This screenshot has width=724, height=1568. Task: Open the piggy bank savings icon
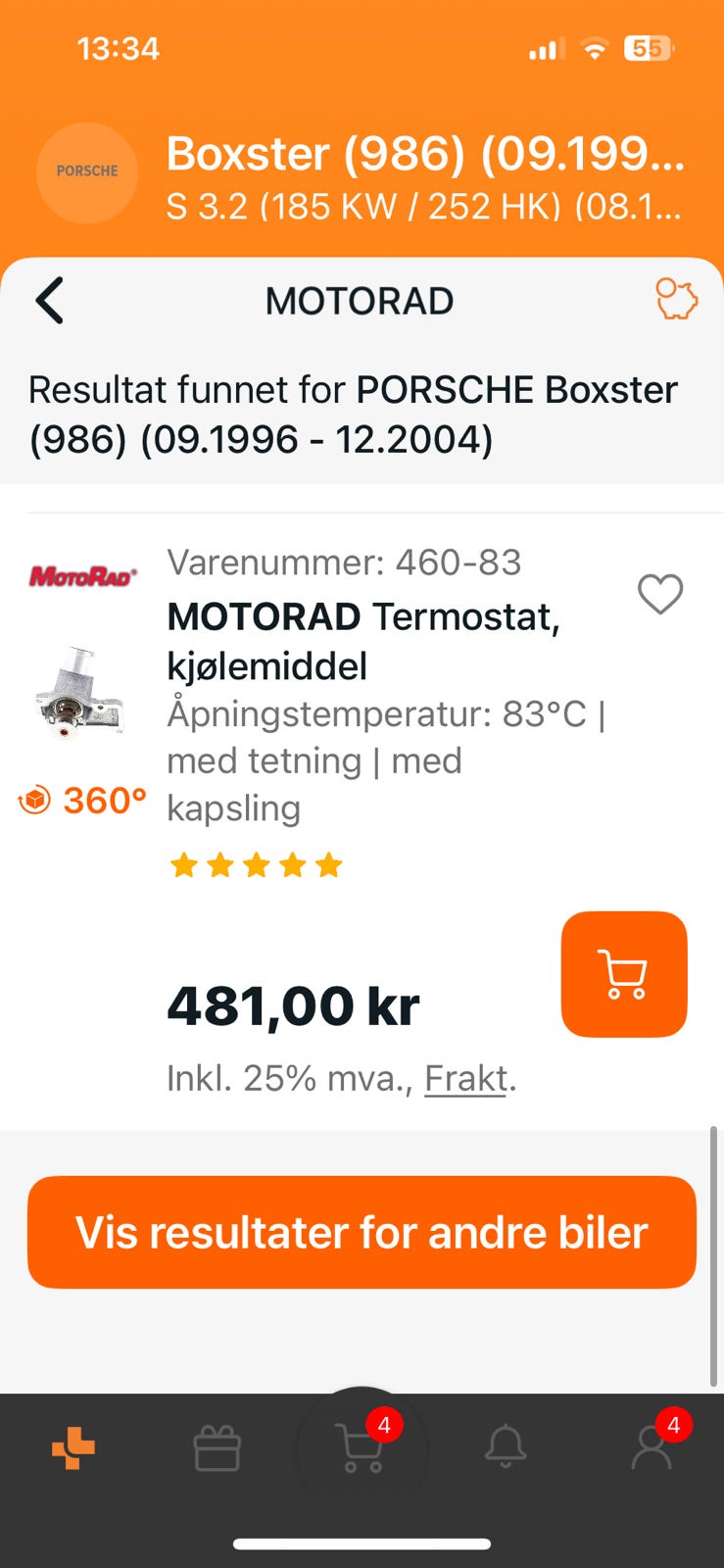(677, 302)
